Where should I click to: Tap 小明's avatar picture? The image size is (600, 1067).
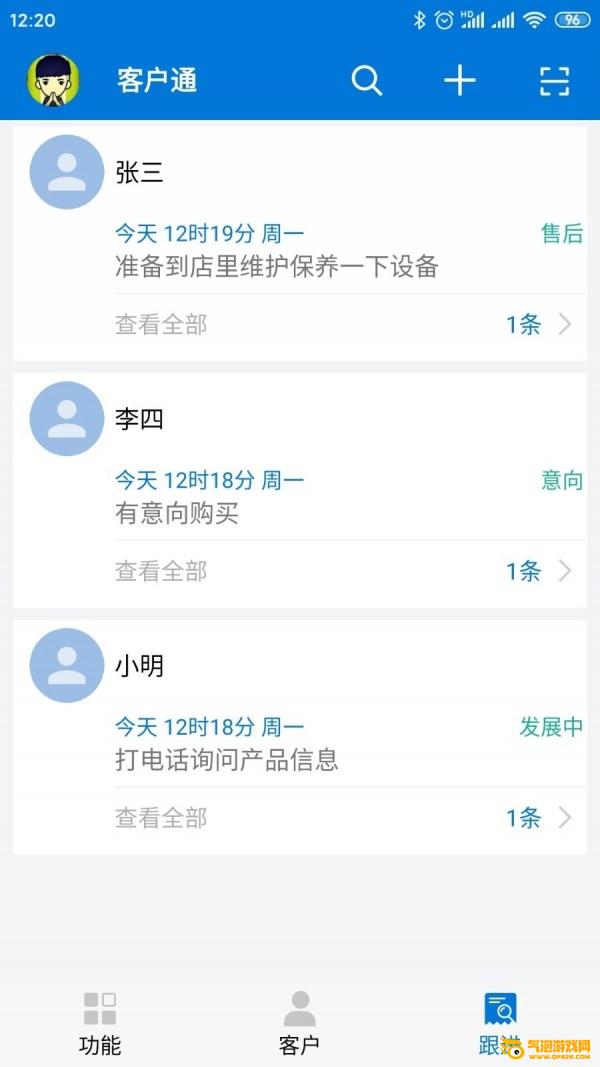(67, 665)
